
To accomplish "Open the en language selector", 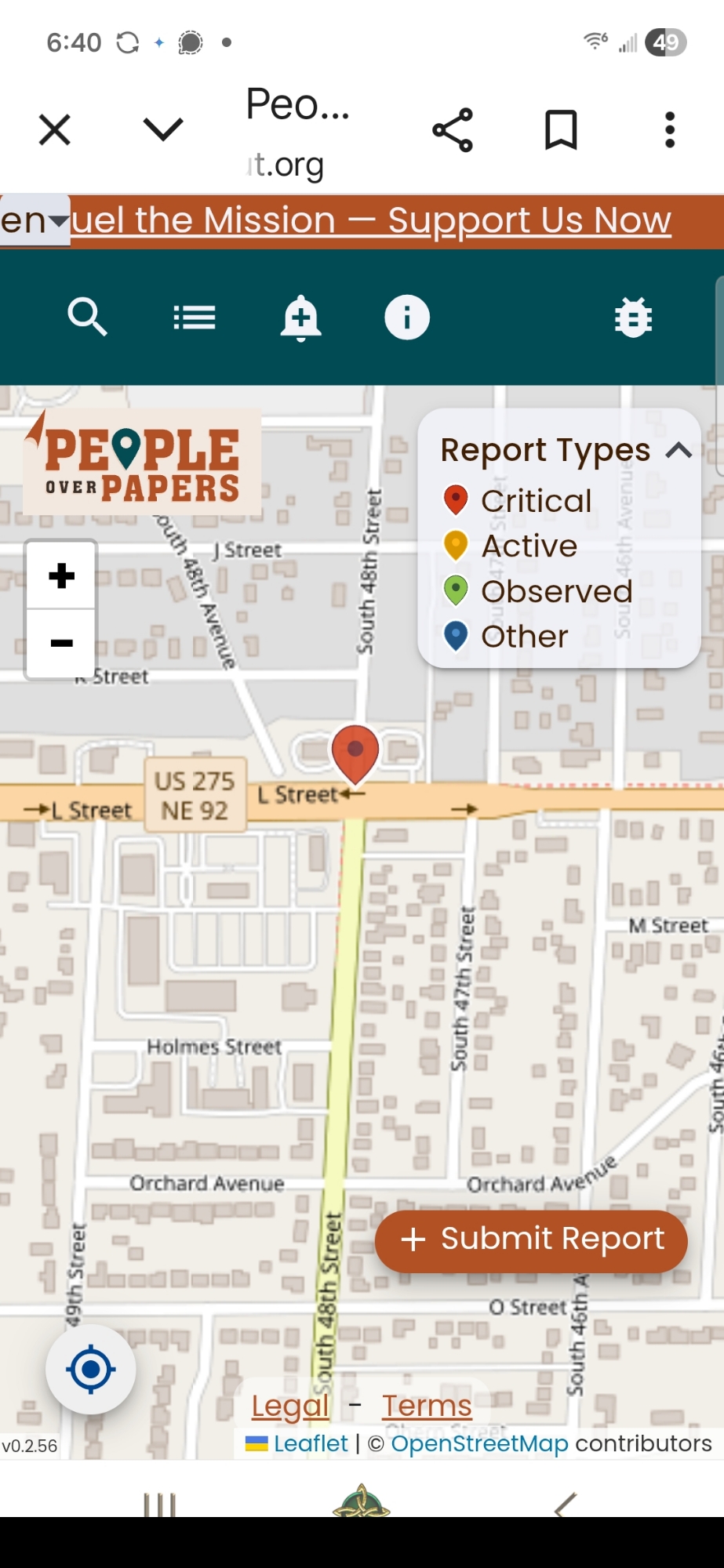I will [35, 220].
